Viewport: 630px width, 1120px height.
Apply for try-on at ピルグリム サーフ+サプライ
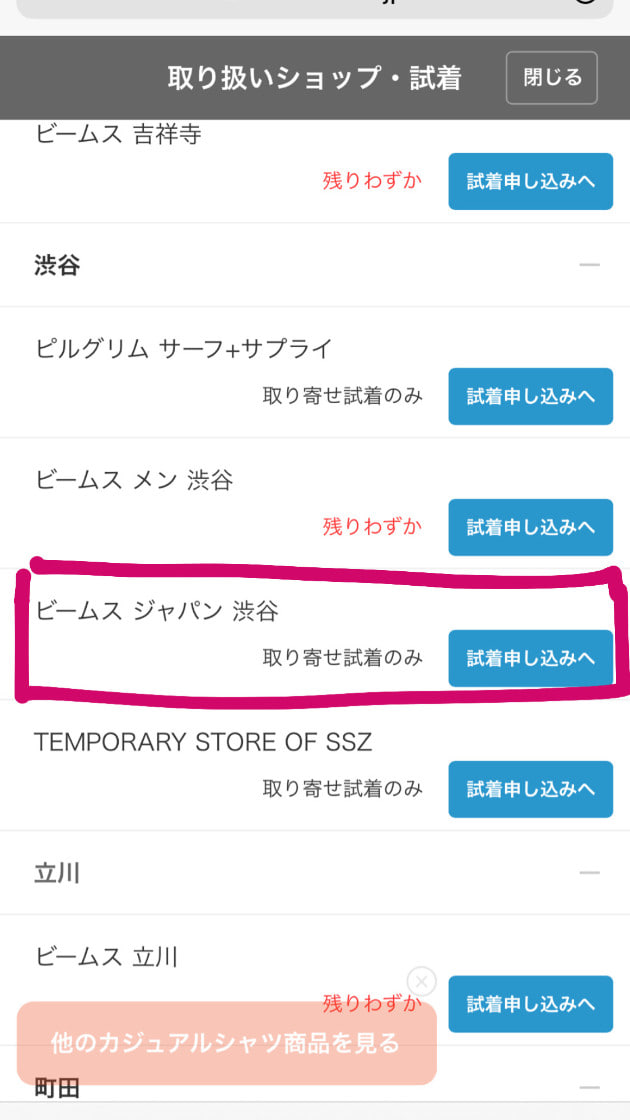(531, 396)
